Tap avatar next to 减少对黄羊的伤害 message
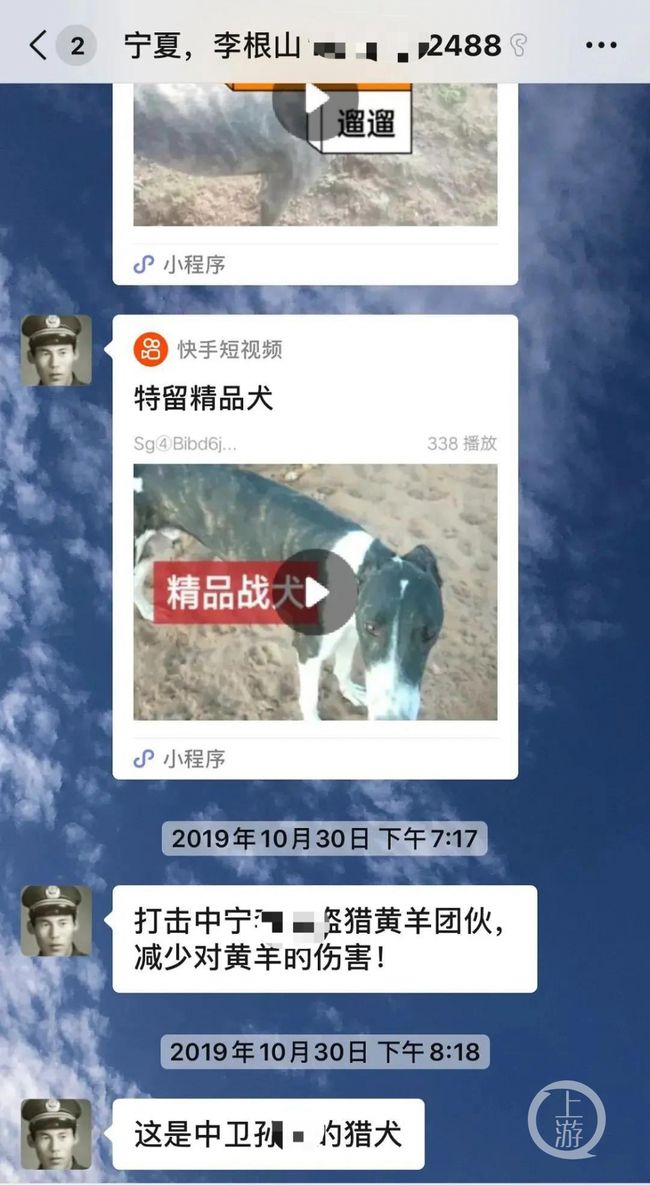This screenshot has width=650, height=1185. tap(56, 920)
